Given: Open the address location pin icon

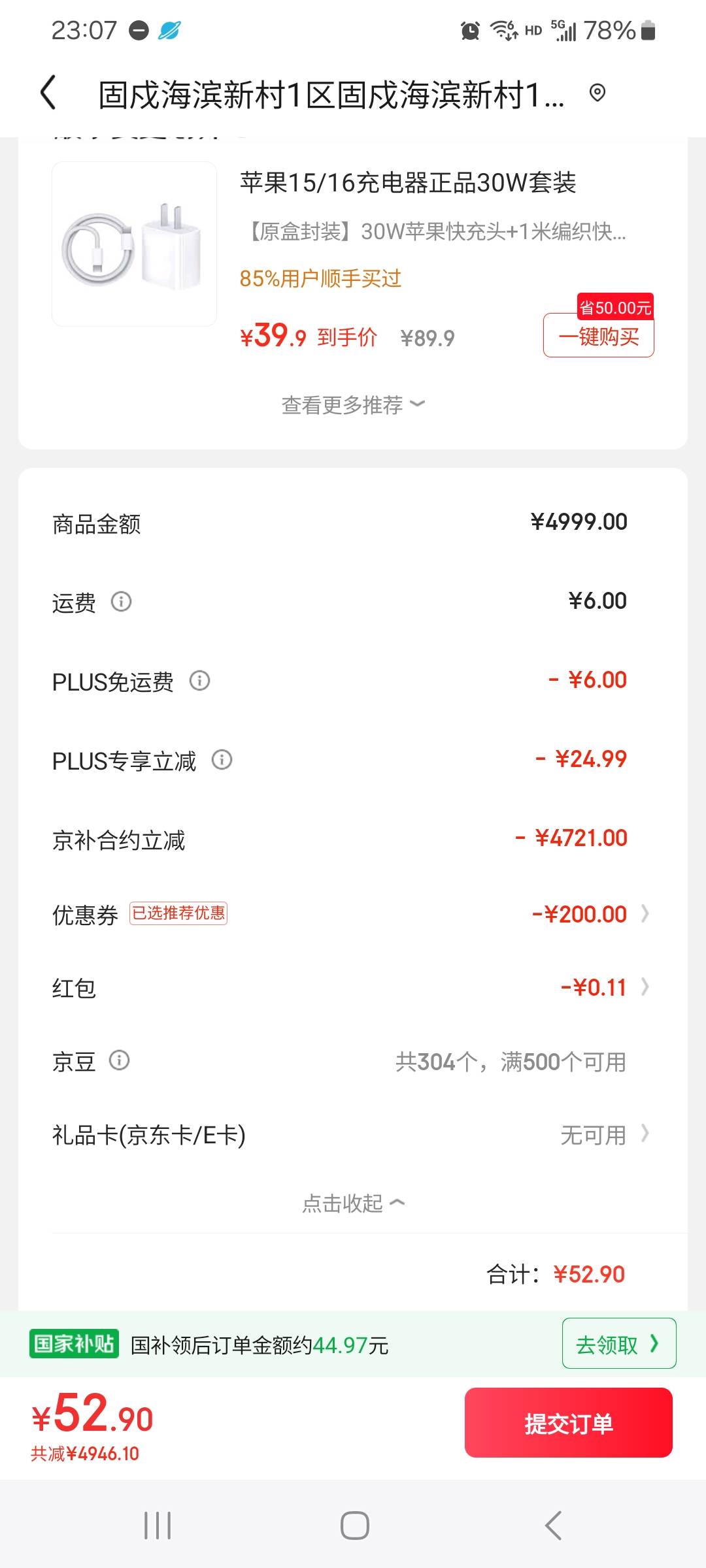Looking at the screenshot, I should pos(597,93).
